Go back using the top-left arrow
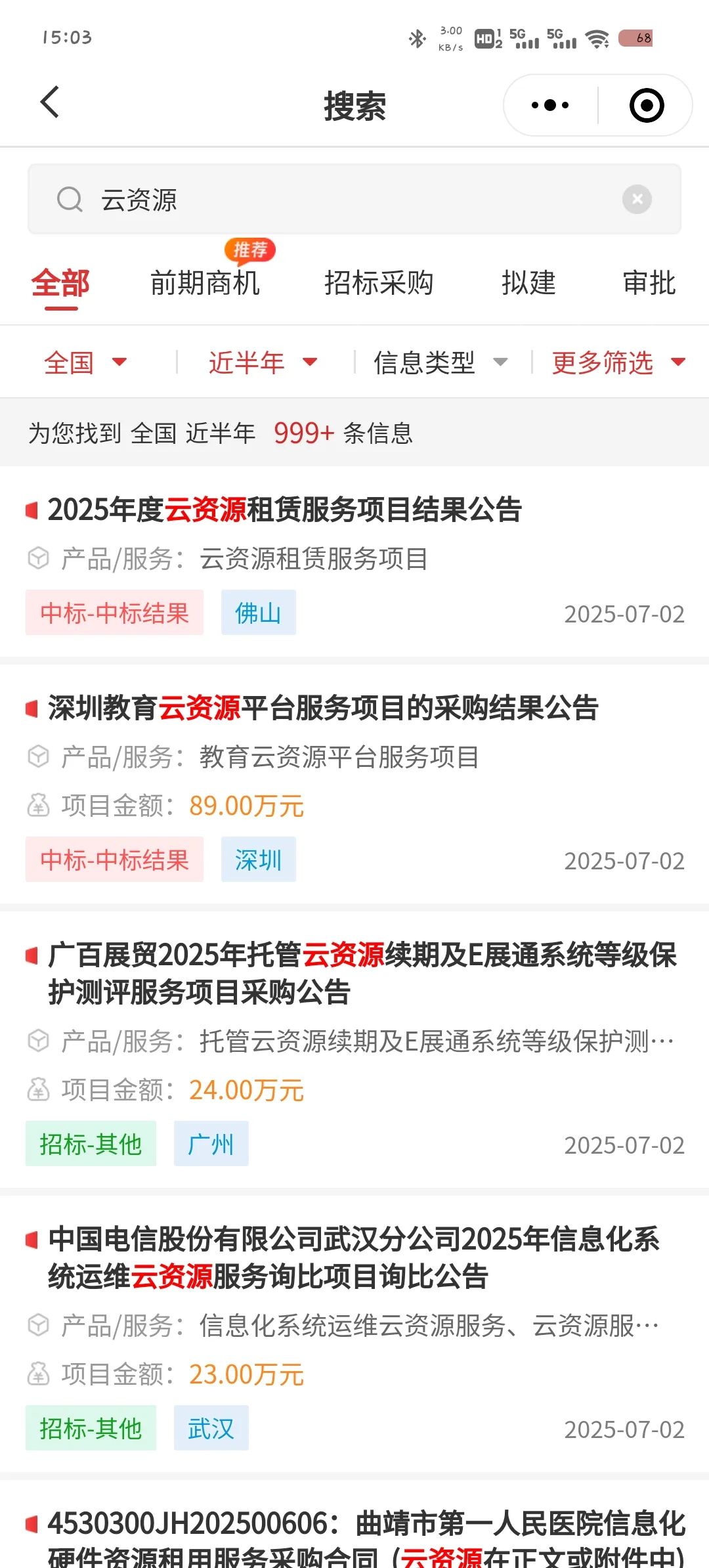 [x=50, y=103]
